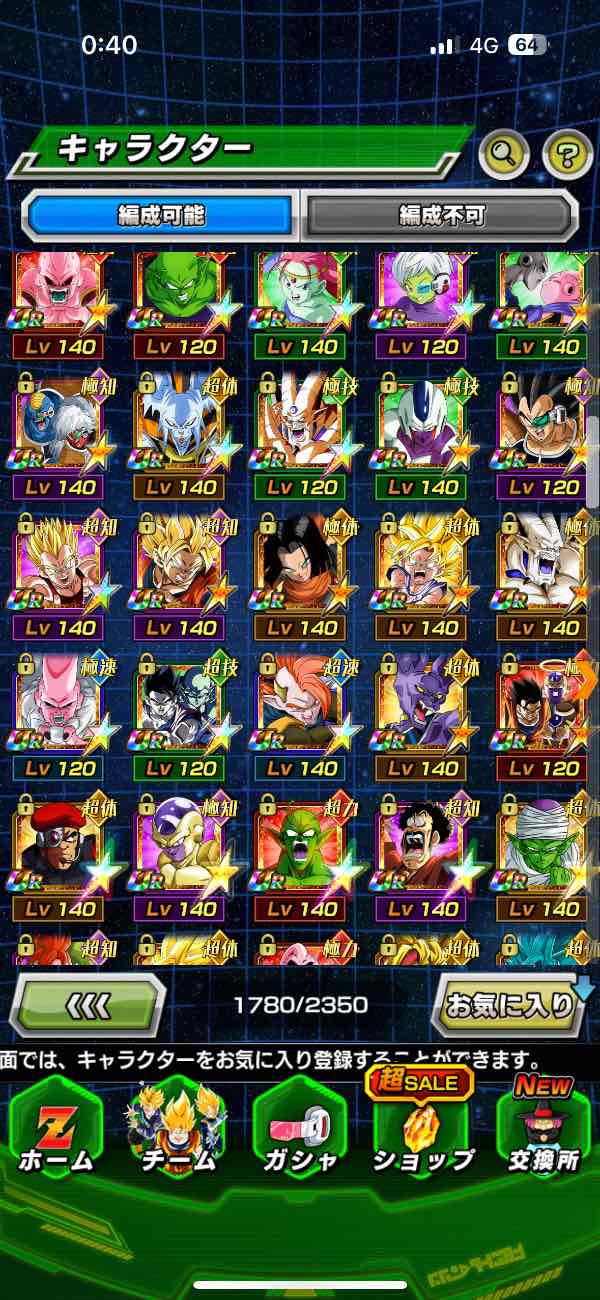This screenshot has height=1300, width=600.
Task: Open the question mark help icon
Action: tap(567, 153)
